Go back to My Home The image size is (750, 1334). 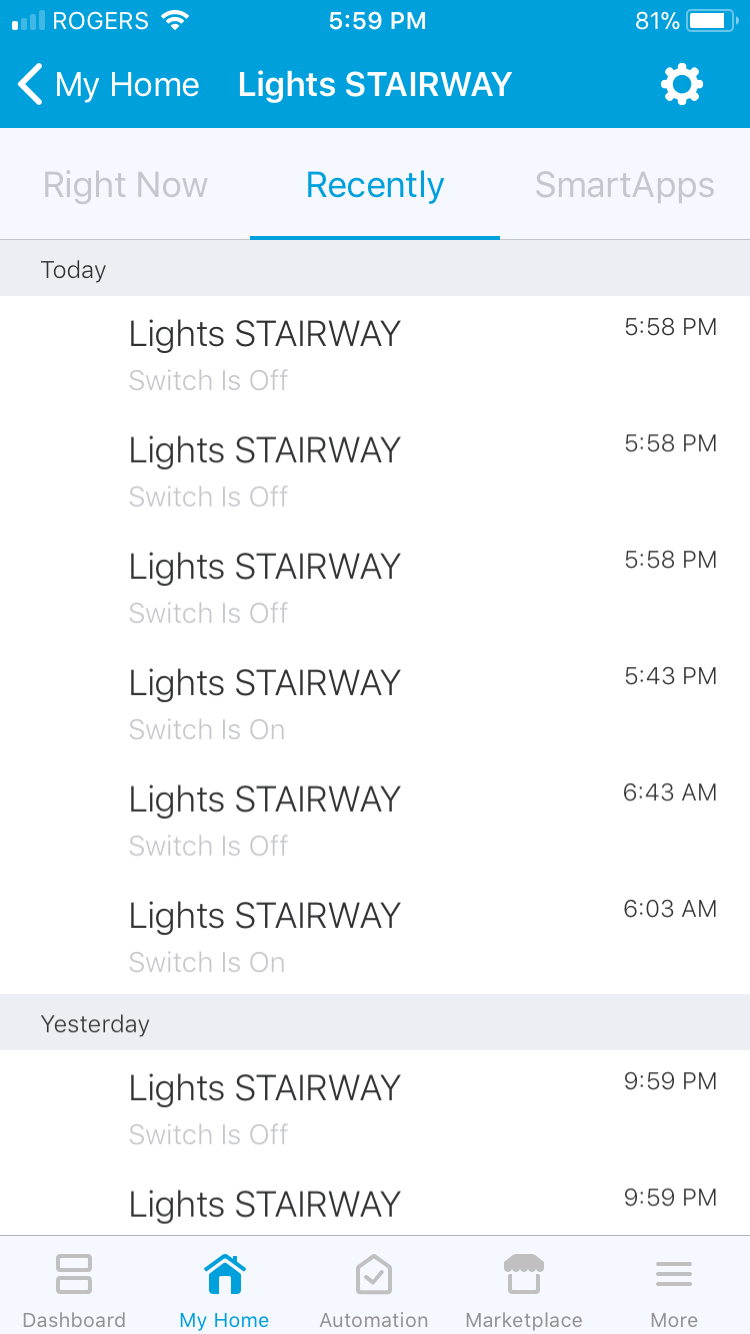pyautogui.click(x=108, y=85)
